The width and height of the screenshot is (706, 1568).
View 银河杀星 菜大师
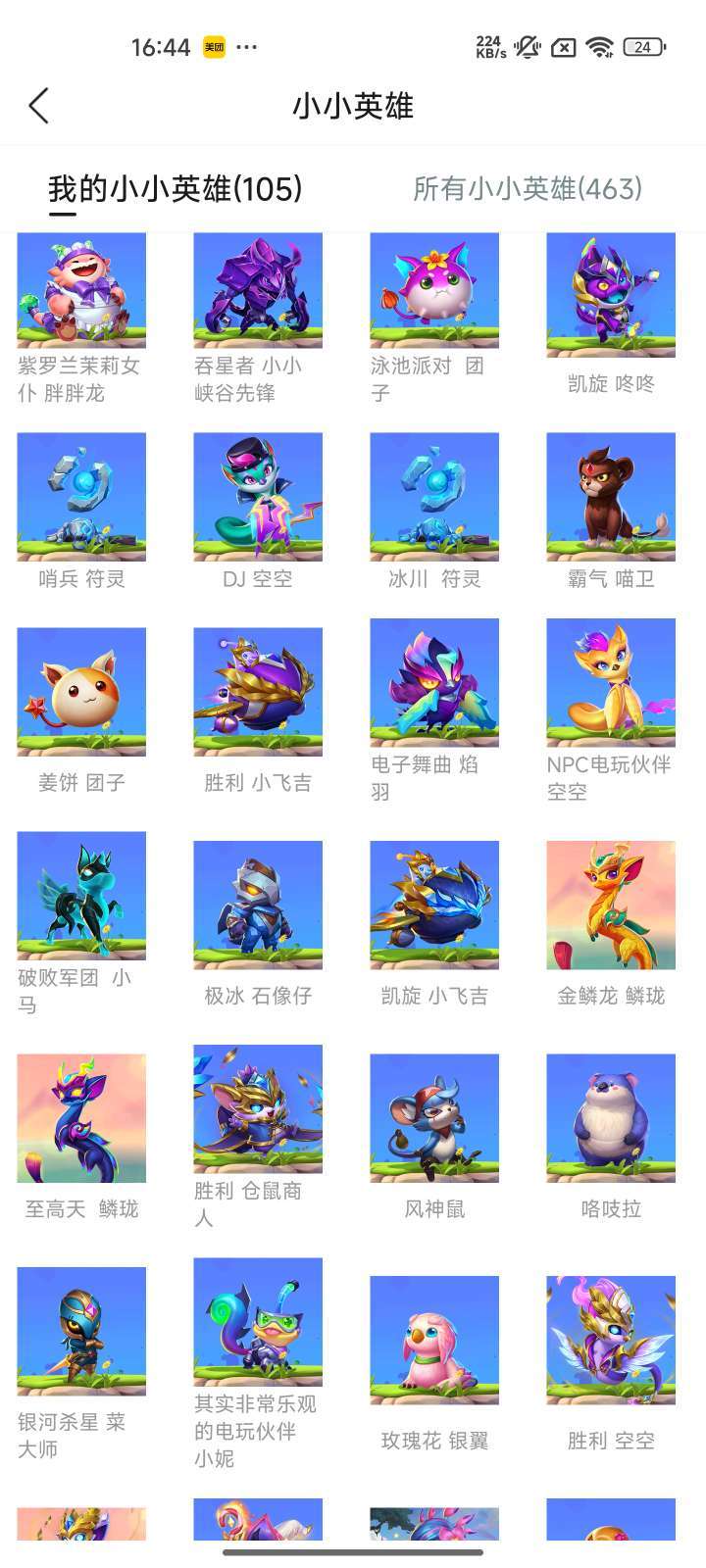pos(81,1364)
